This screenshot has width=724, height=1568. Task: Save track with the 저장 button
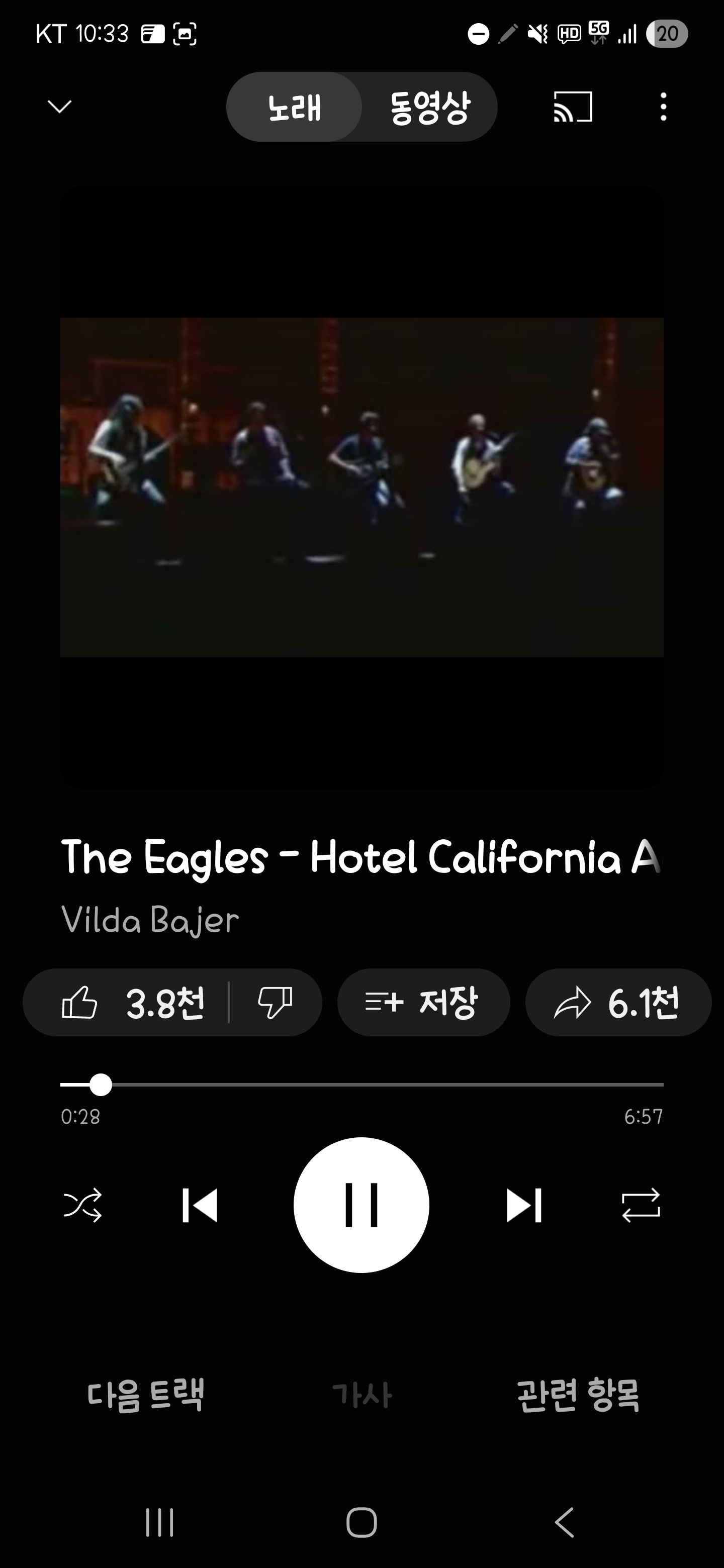coord(423,1003)
